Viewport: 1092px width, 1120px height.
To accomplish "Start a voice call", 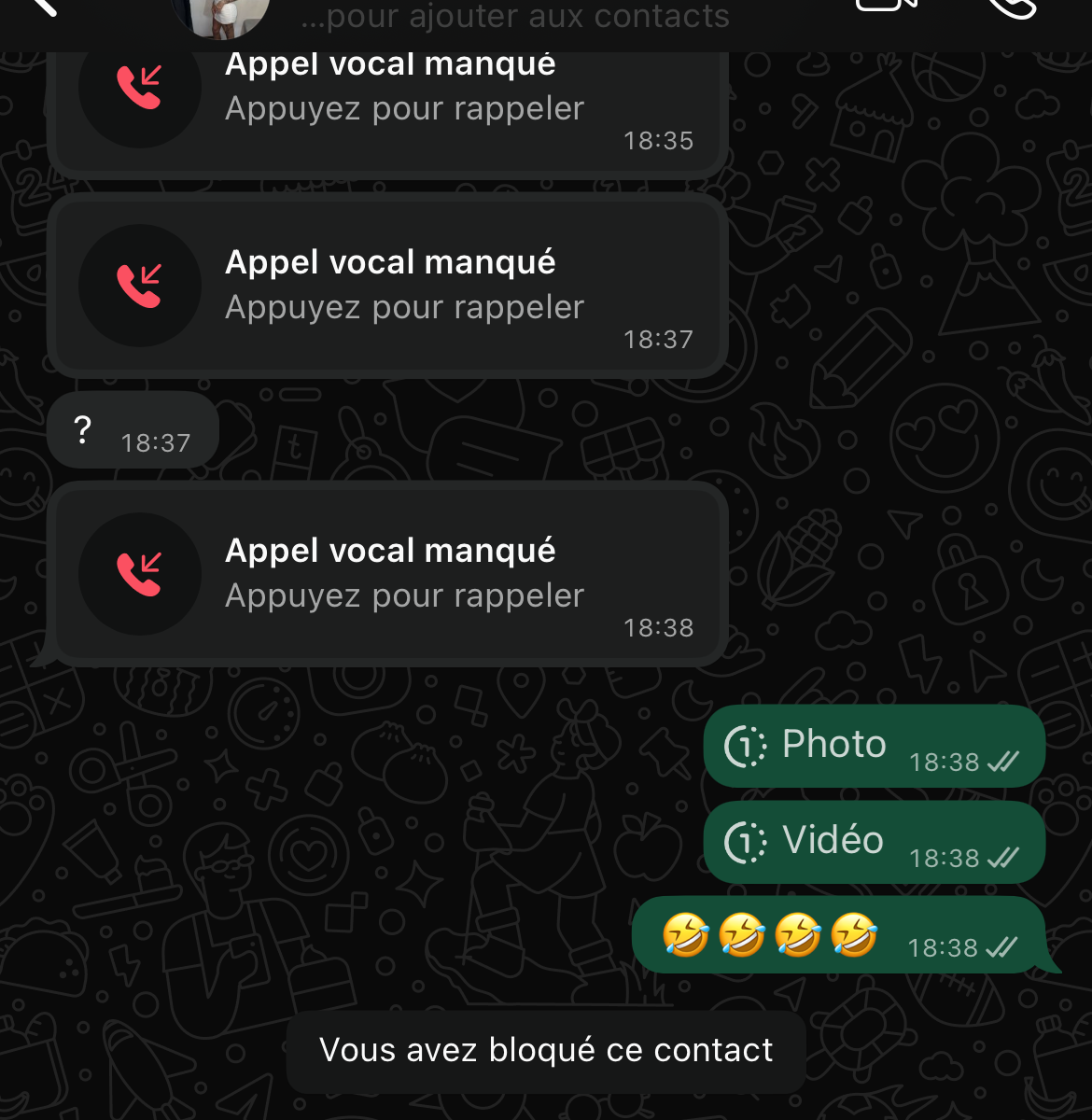I will (x=1011, y=7).
